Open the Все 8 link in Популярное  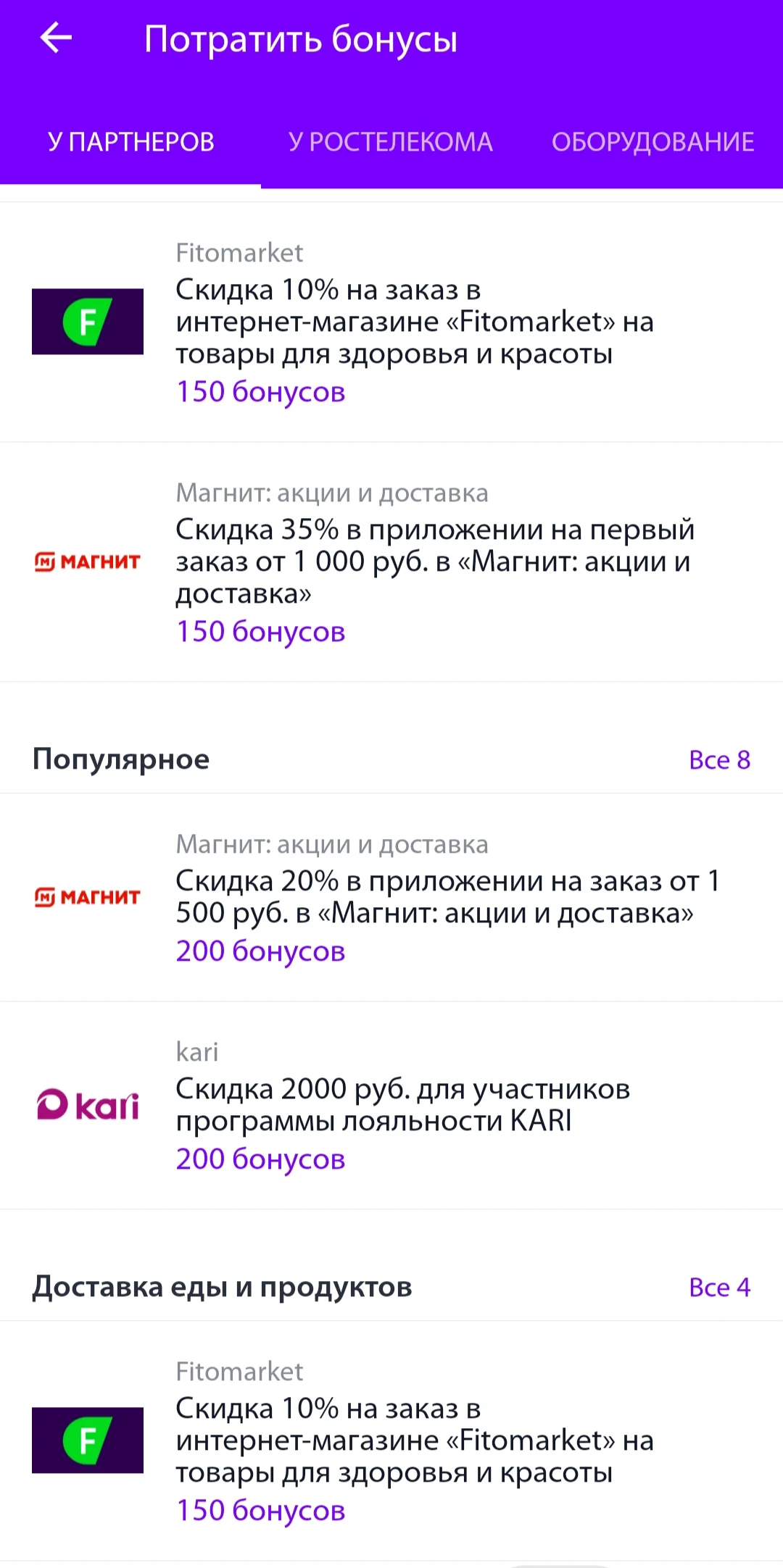coord(719,760)
